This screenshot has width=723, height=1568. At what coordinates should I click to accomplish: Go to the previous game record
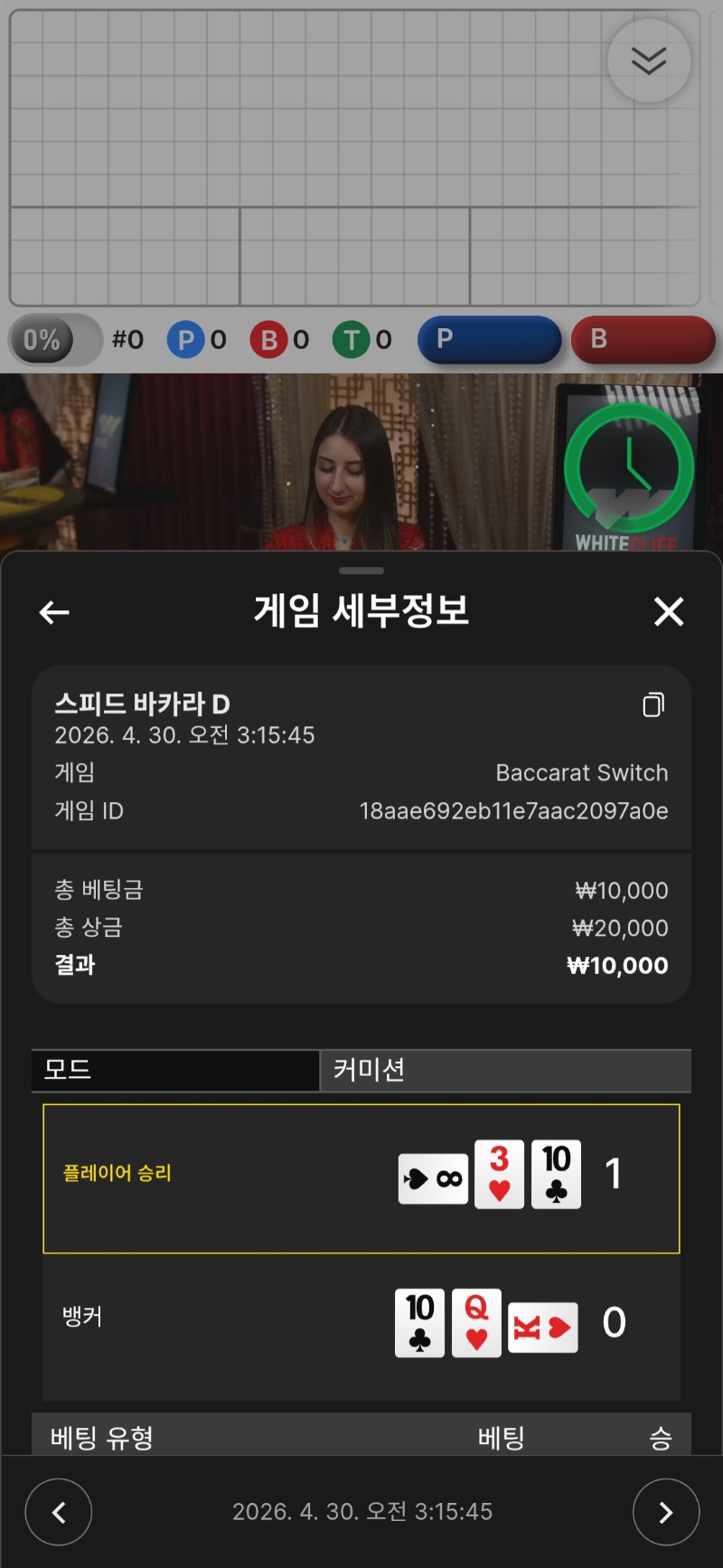point(59,1511)
